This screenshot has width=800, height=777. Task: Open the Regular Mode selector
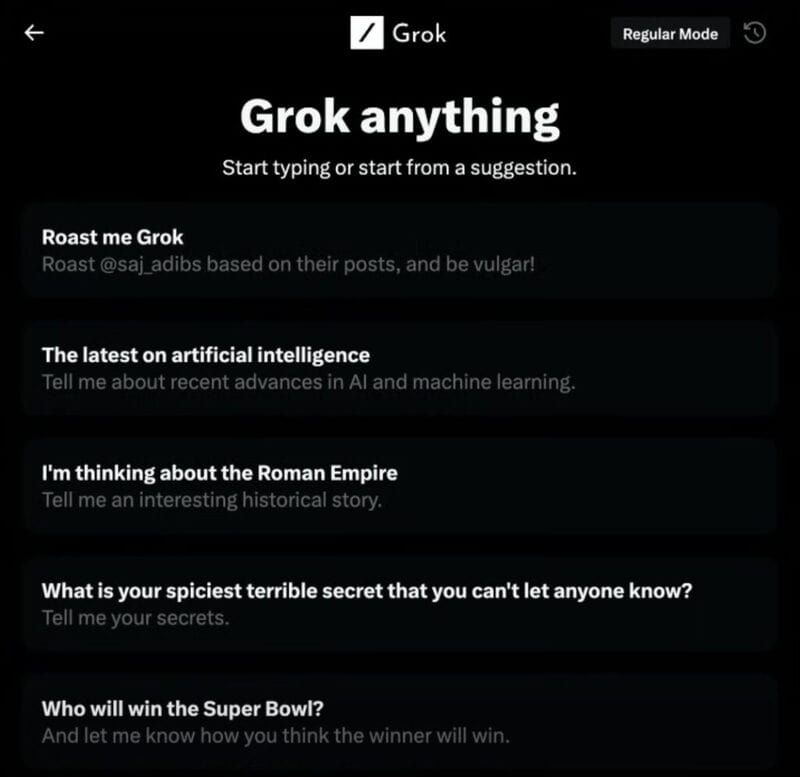pyautogui.click(x=670, y=34)
